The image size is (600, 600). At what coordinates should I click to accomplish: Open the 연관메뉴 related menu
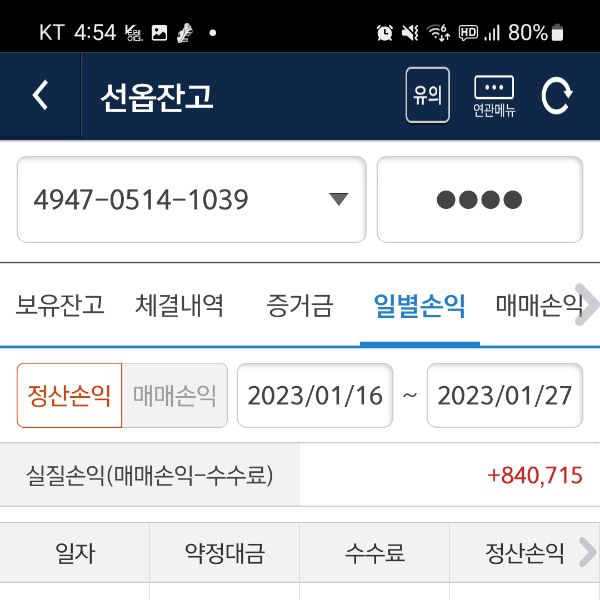click(x=494, y=96)
